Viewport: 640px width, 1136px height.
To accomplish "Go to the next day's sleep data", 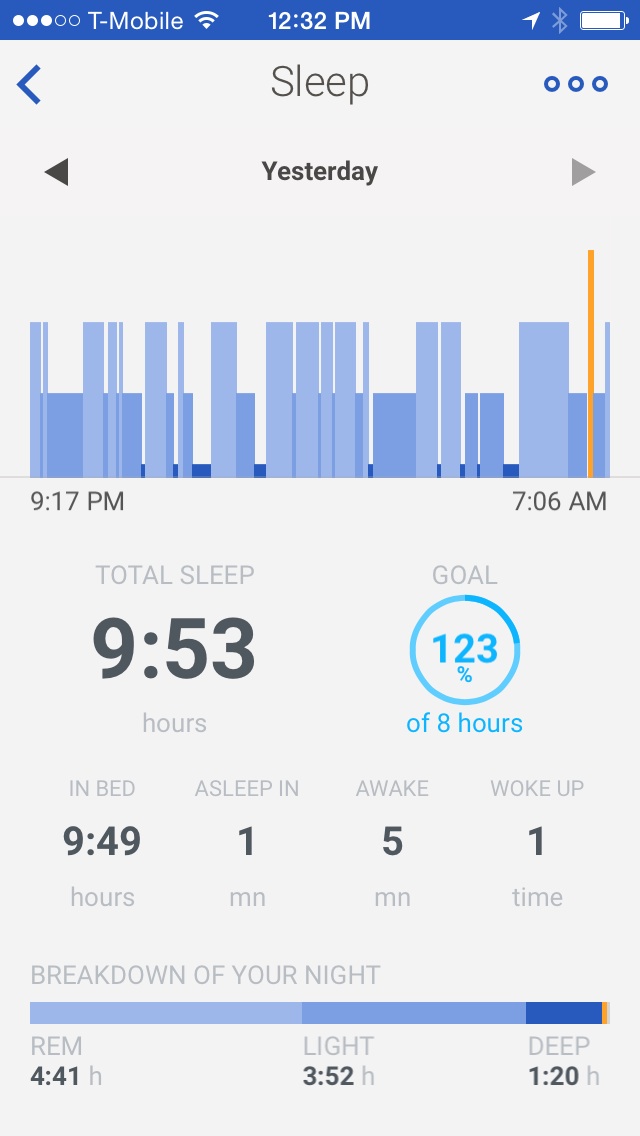I will point(583,172).
